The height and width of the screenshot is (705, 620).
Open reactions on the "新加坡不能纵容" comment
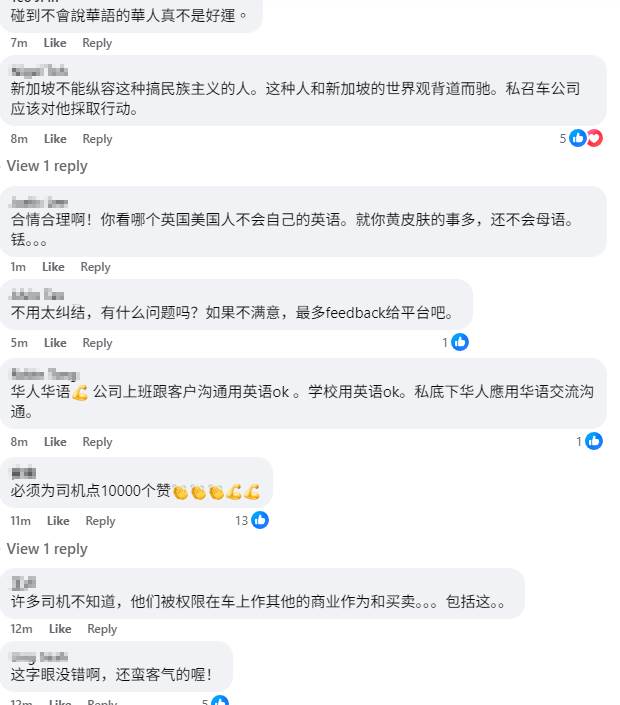[585, 139]
